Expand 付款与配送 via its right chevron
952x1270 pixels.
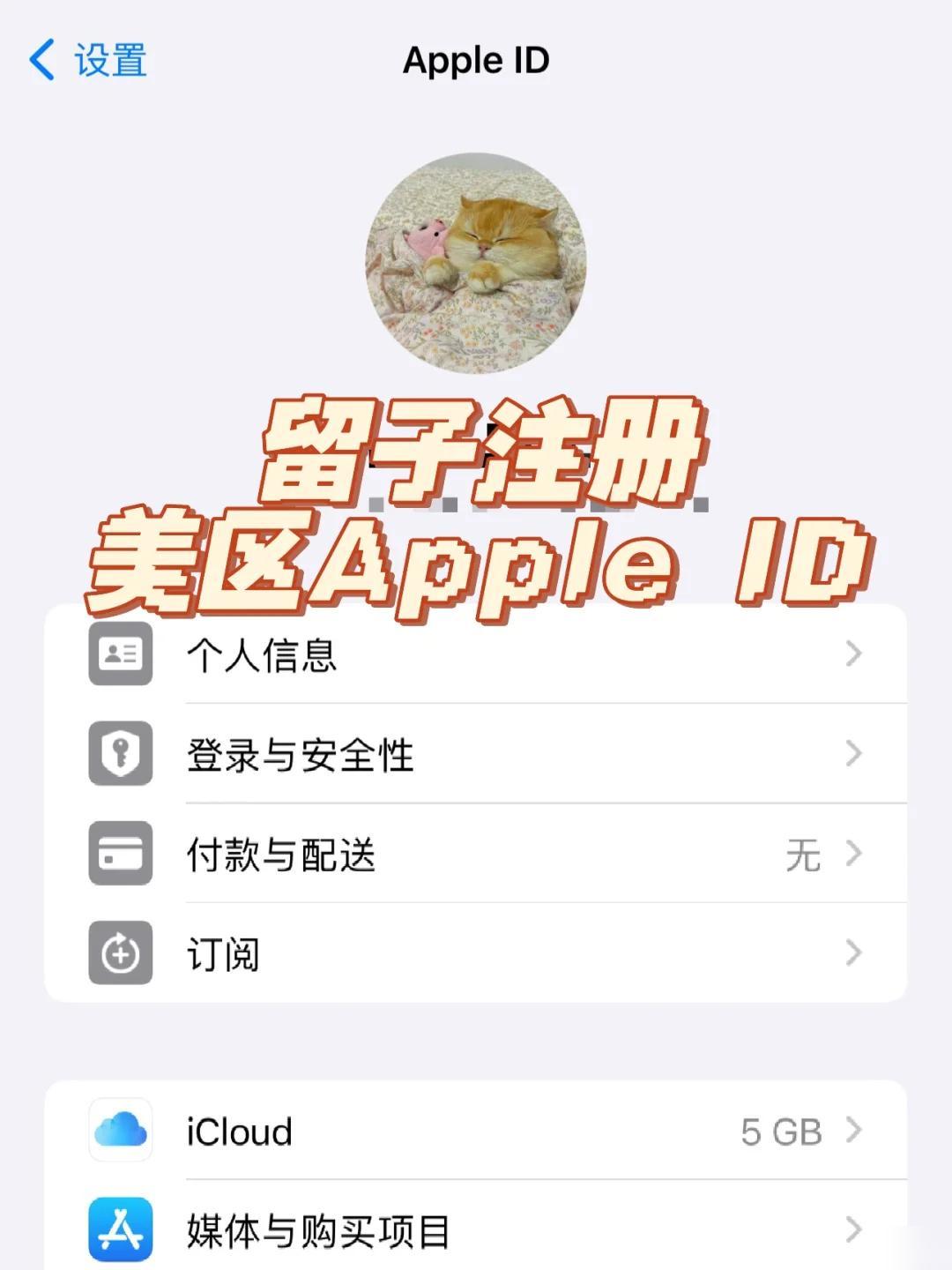[852, 854]
